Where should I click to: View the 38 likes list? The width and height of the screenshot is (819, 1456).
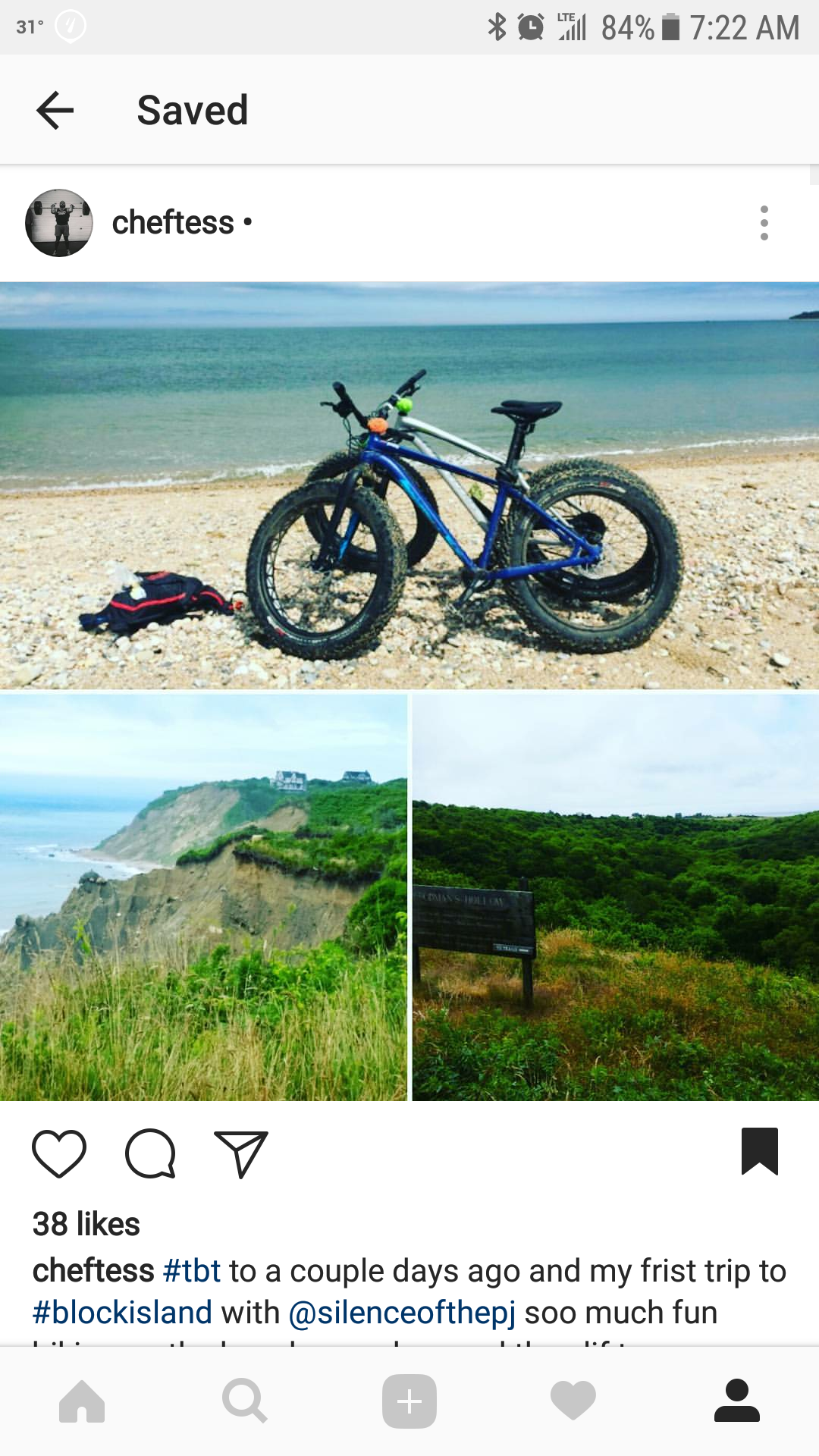point(86,1224)
